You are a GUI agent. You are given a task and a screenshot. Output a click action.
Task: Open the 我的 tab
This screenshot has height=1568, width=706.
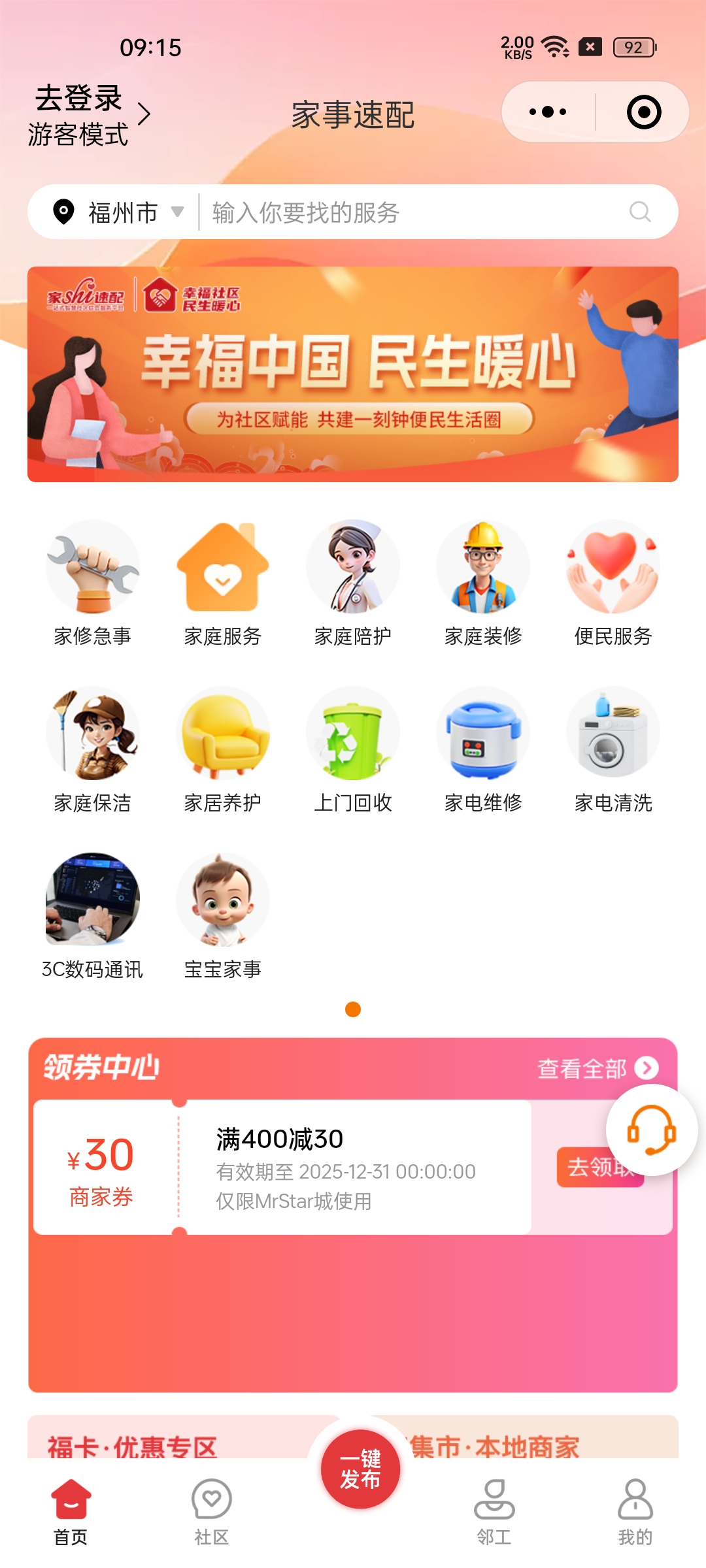[635, 1511]
